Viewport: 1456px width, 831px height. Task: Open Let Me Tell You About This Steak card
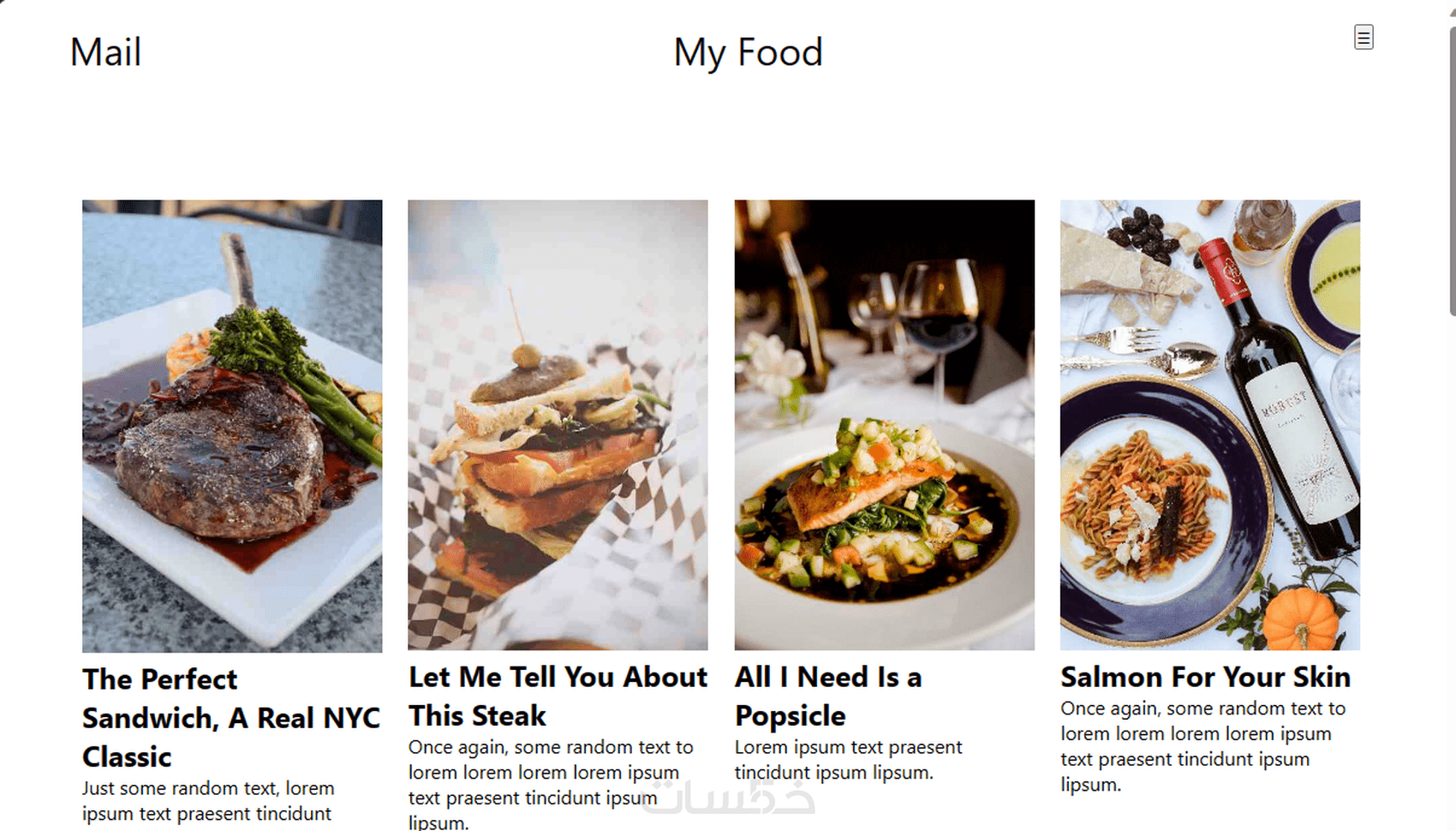pyautogui.click(x=558, y=426)
